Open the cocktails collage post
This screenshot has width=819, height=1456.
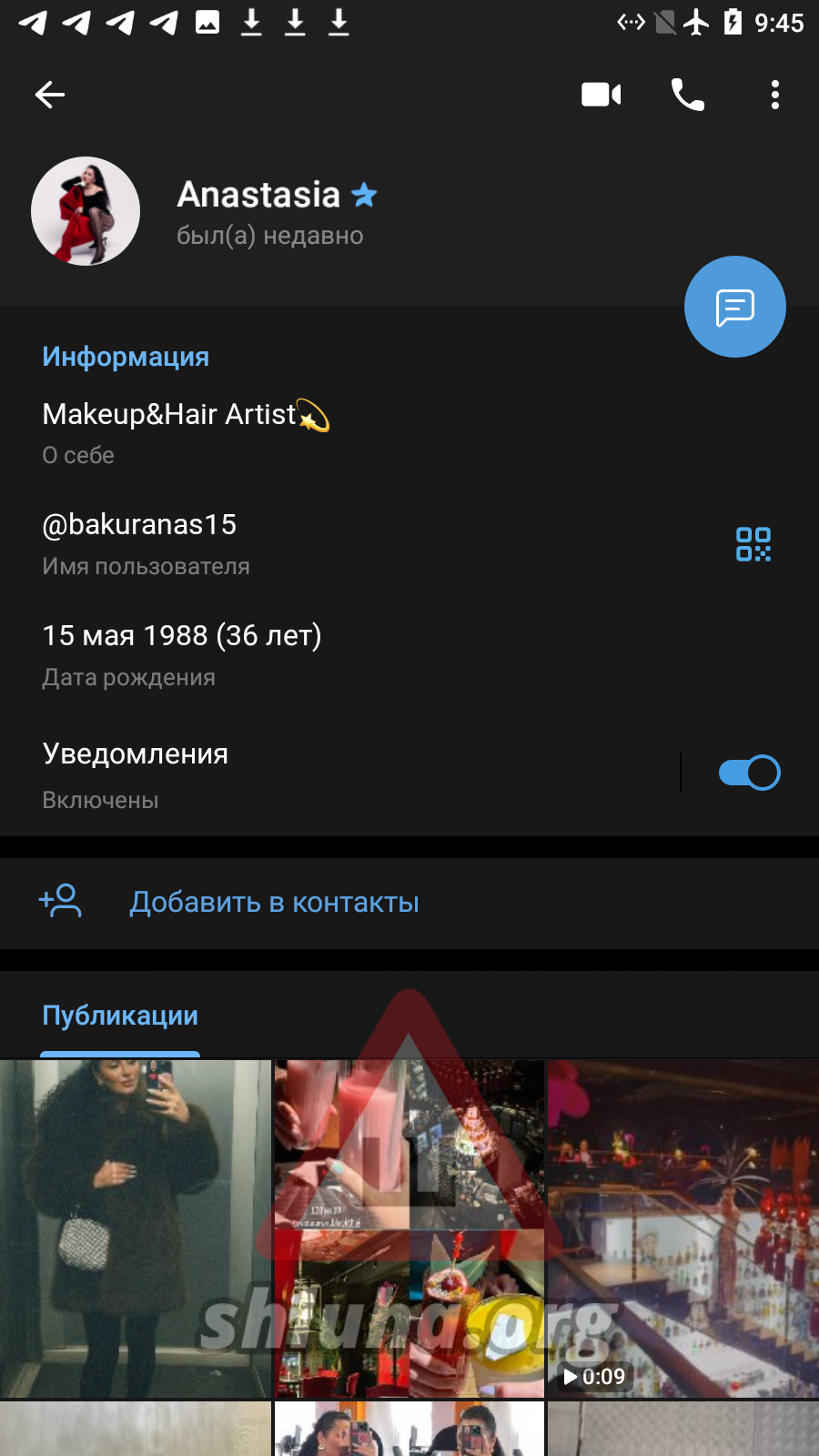click(409, 1228)
